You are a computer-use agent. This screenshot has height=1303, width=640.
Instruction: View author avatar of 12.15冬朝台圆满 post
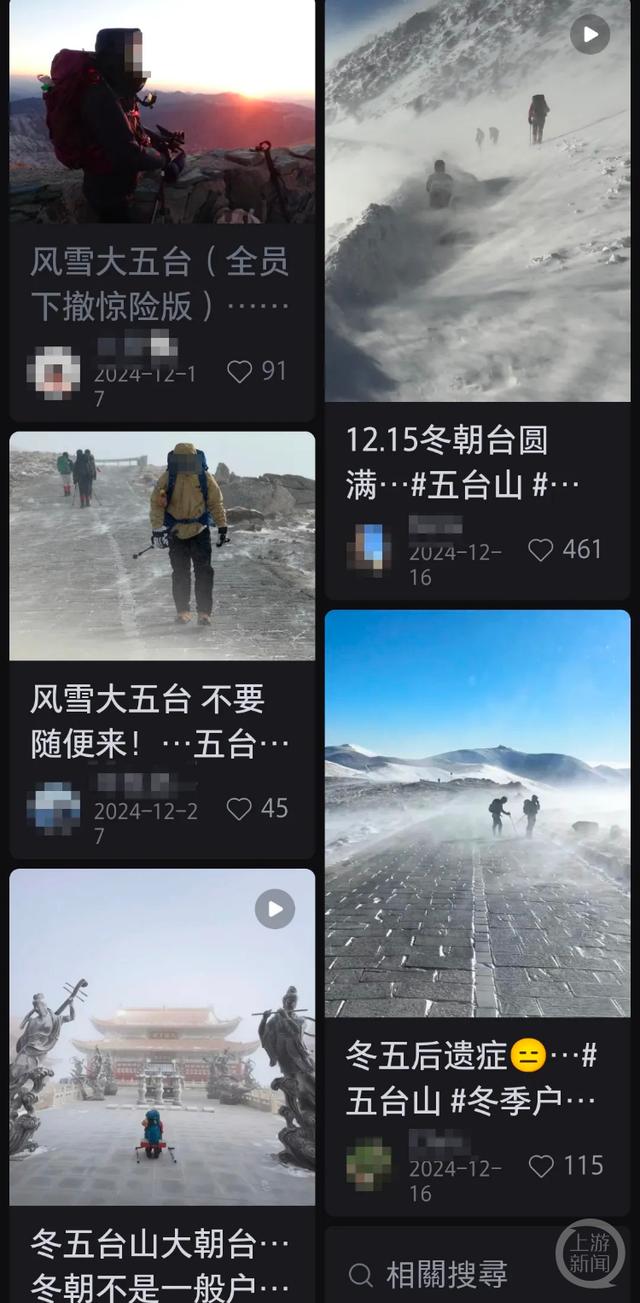(x=369, y=550)
